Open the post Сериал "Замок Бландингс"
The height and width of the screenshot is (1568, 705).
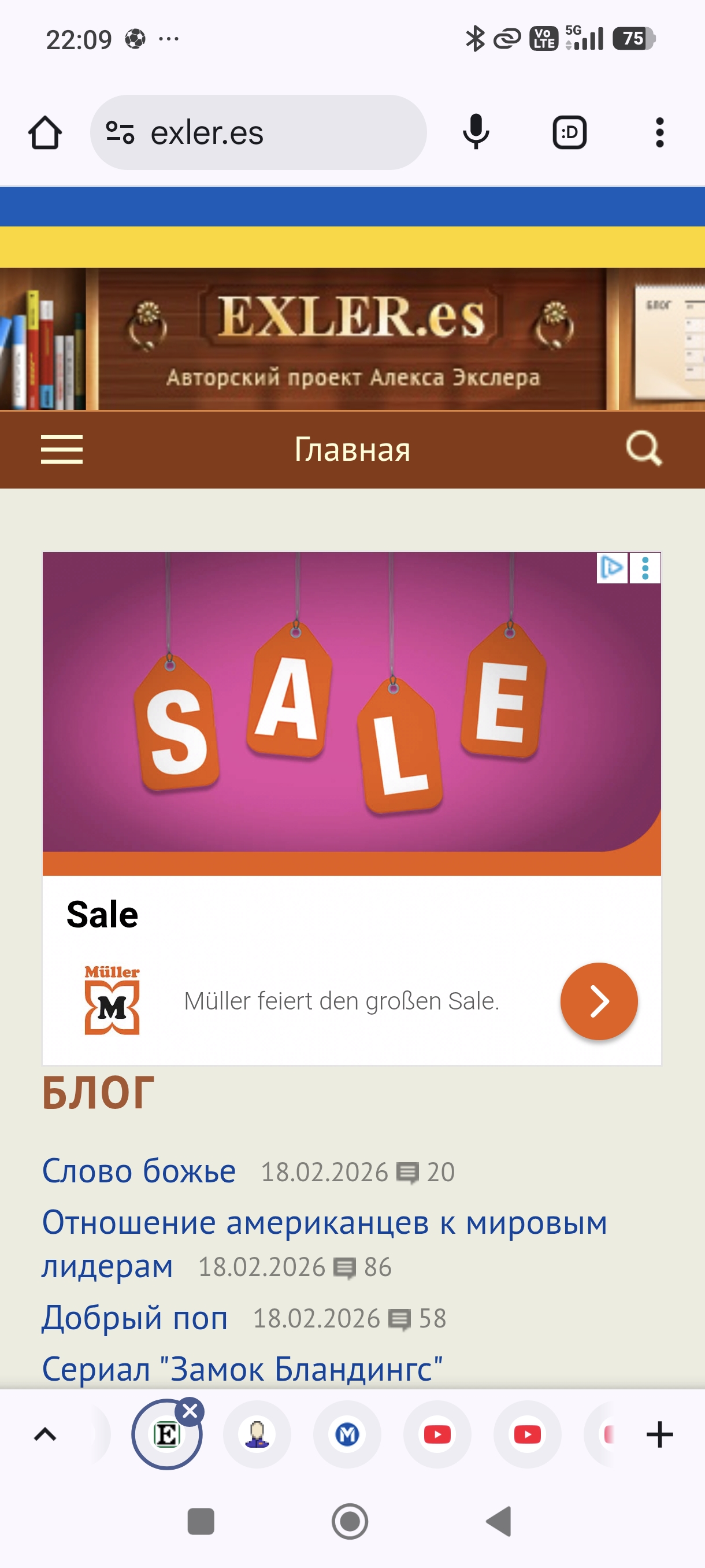[242, 1369]
